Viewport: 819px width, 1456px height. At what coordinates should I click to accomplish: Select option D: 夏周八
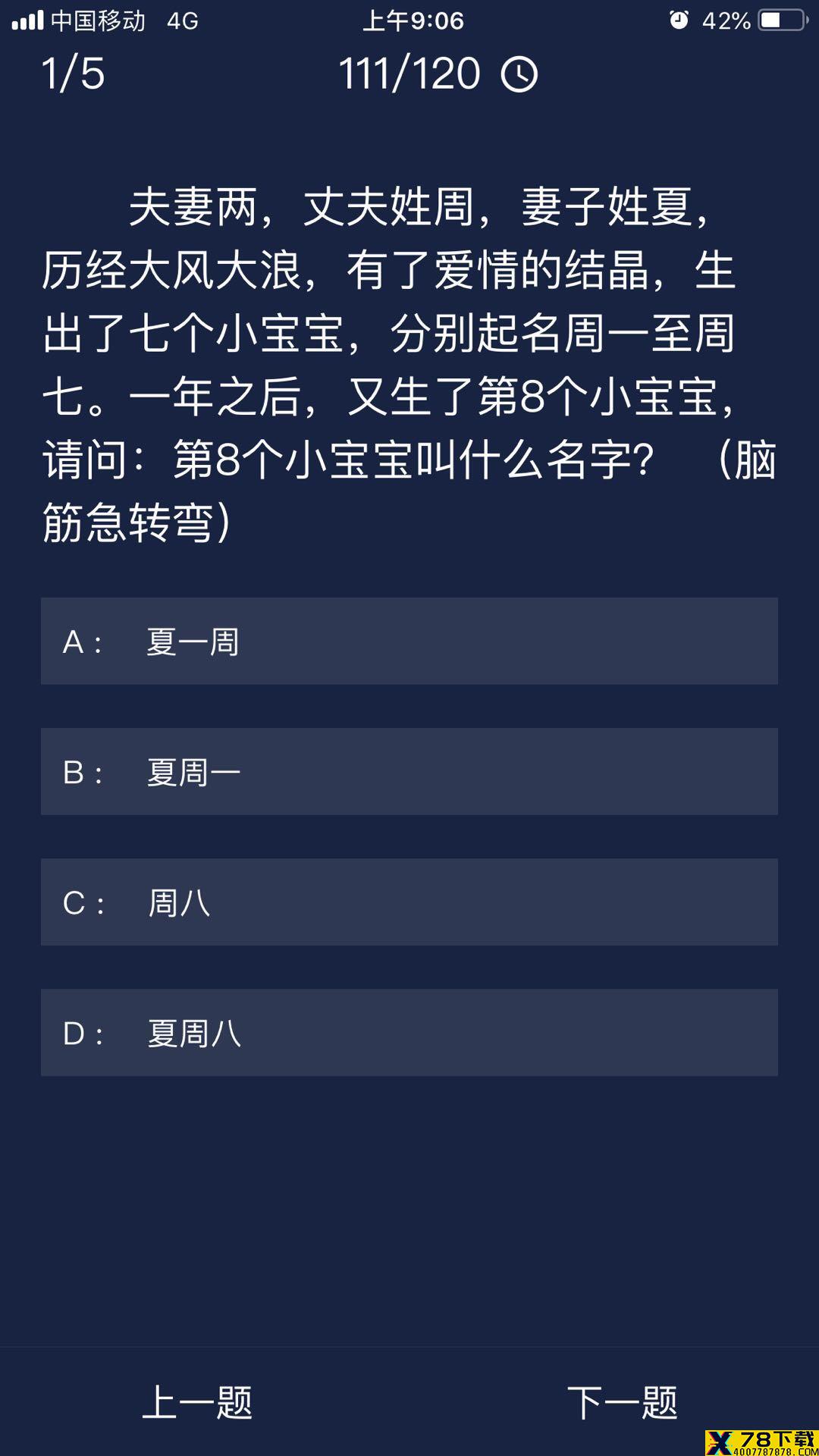click(409, 1032)
